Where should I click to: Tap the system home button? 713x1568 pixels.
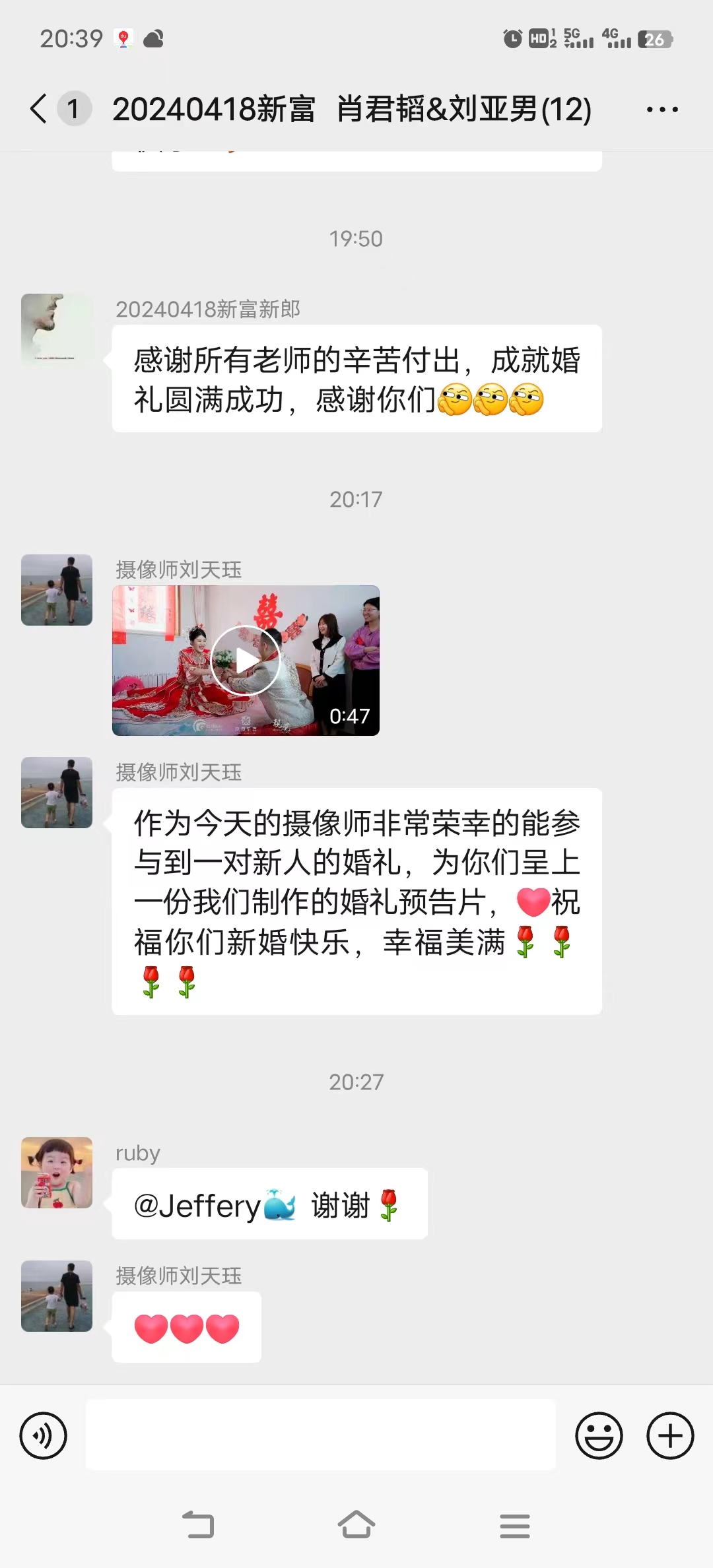(x=356, y=1525)
